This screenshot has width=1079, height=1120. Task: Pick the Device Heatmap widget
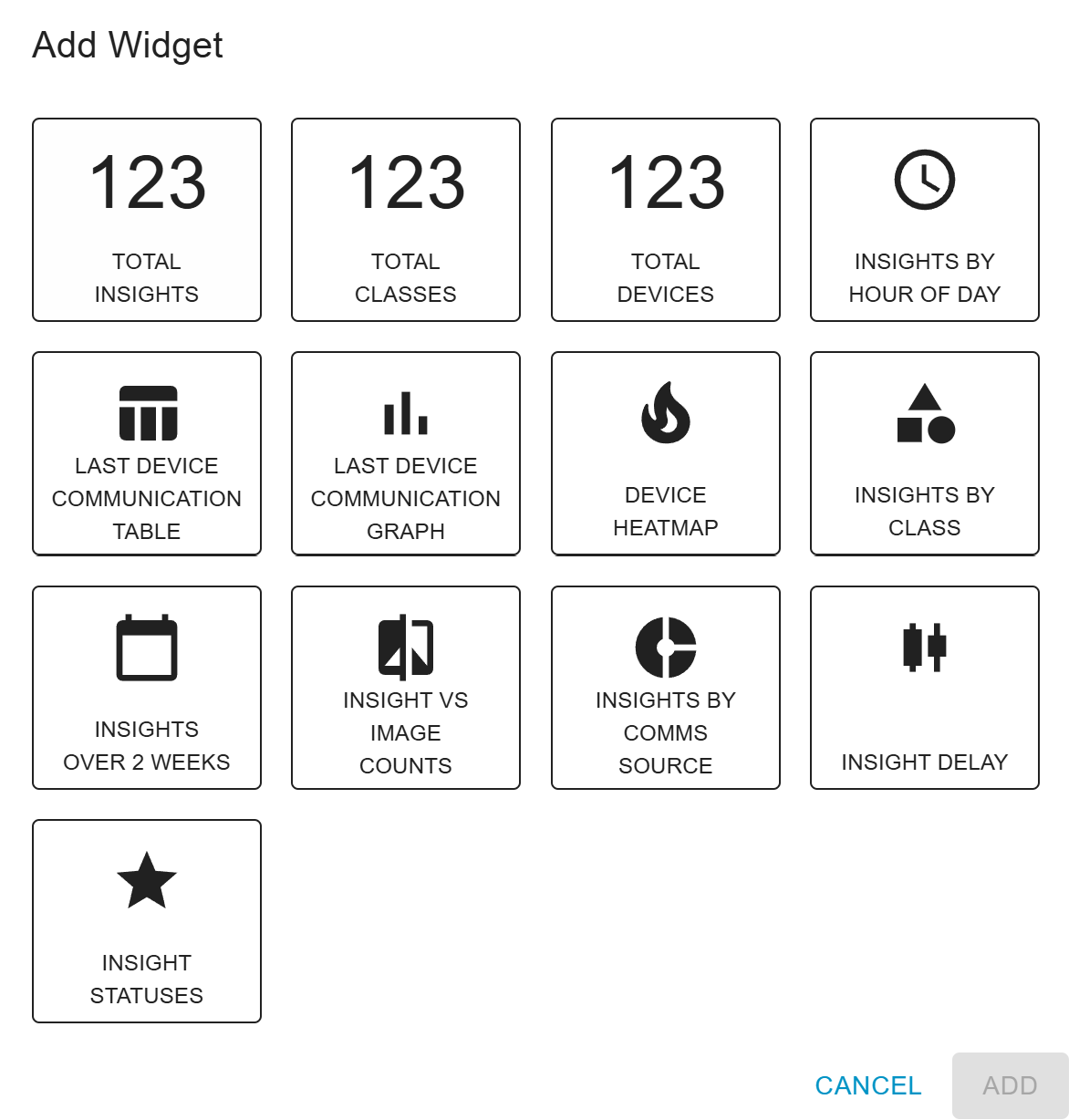pos(666,453)
